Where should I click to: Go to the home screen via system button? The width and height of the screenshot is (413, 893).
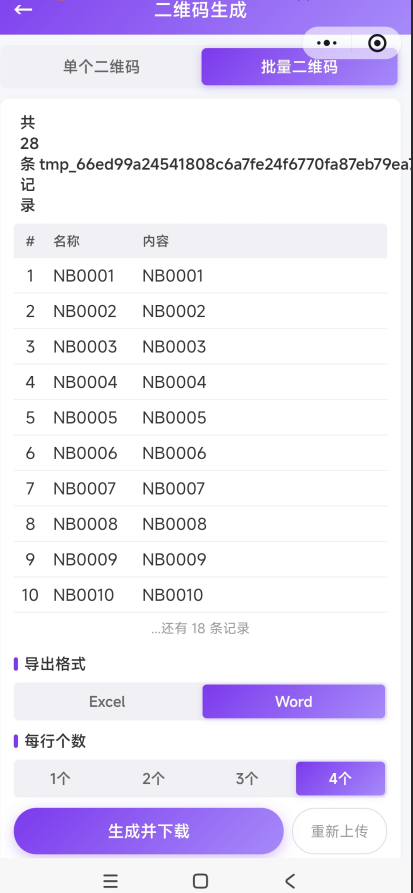point(200,881)
